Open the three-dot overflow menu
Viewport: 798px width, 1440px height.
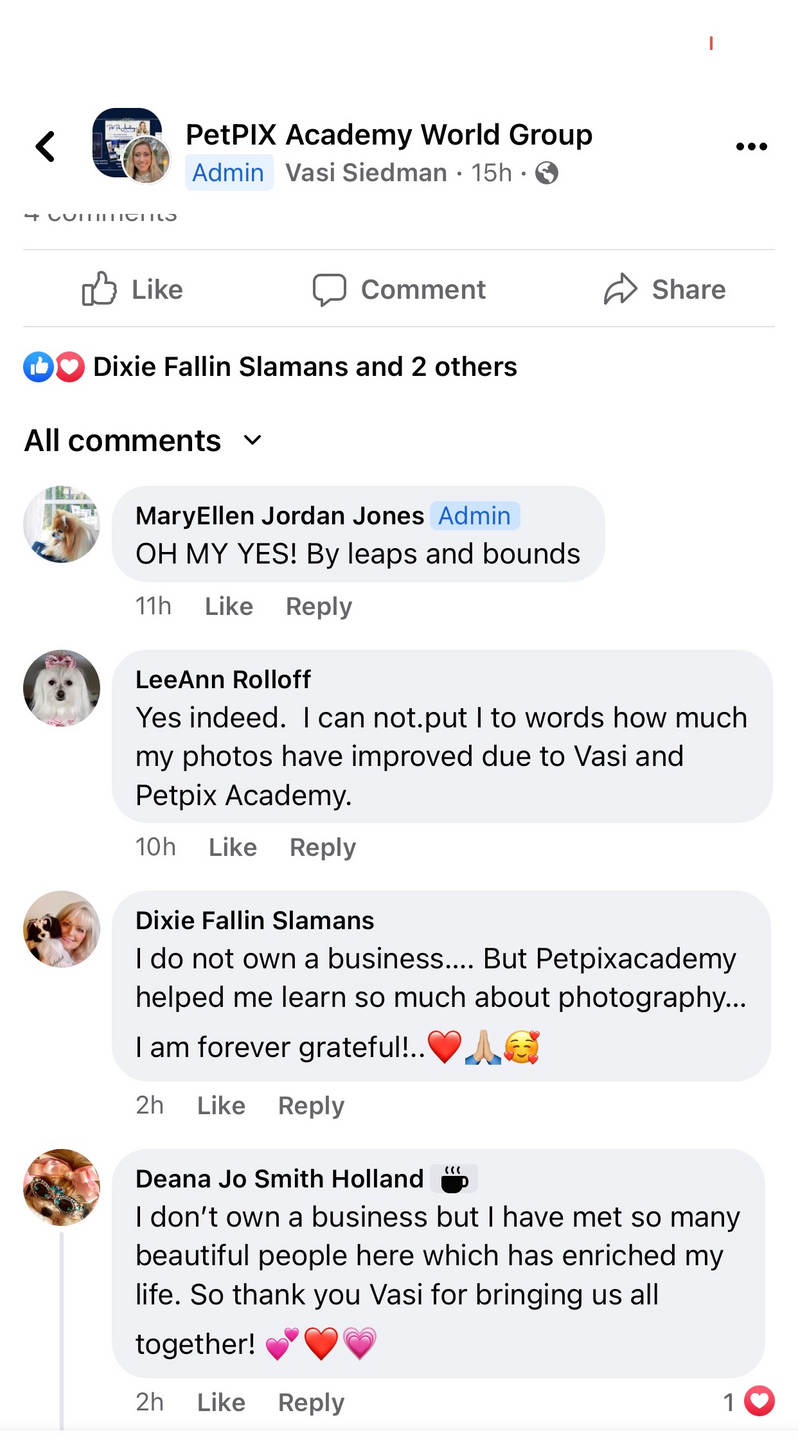point(751,147)
